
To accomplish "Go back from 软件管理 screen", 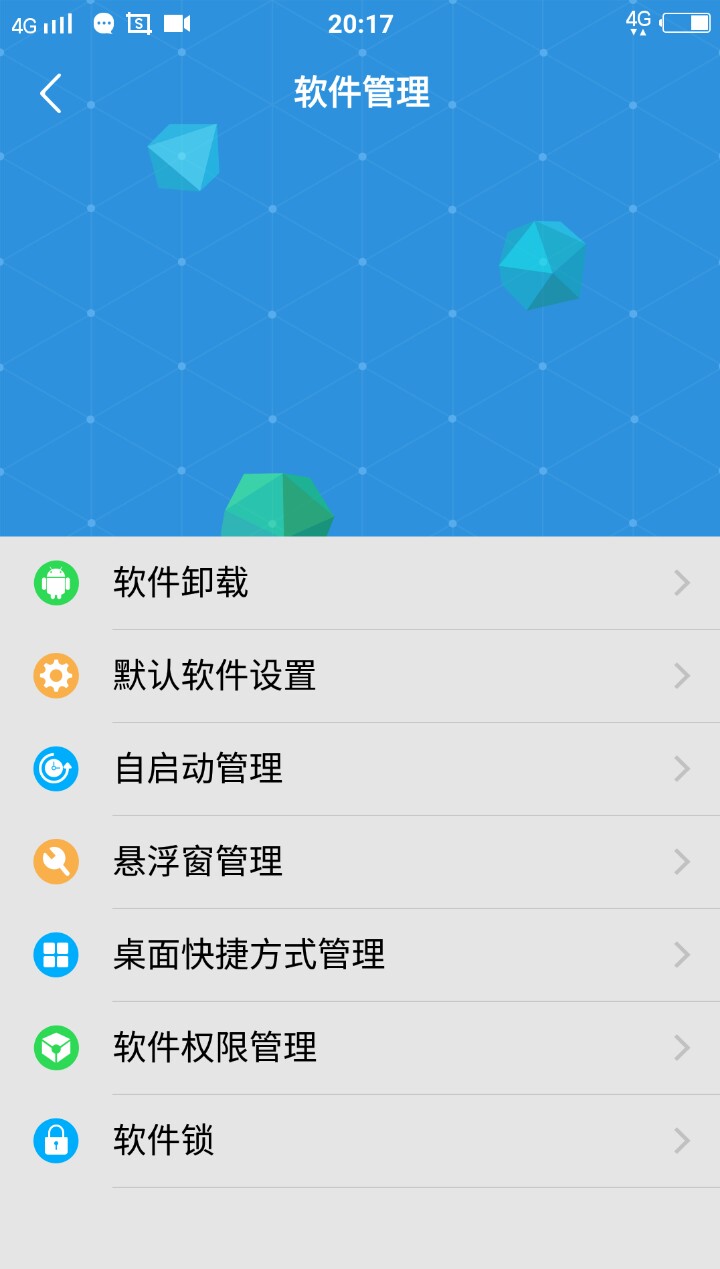I will 51,93.
